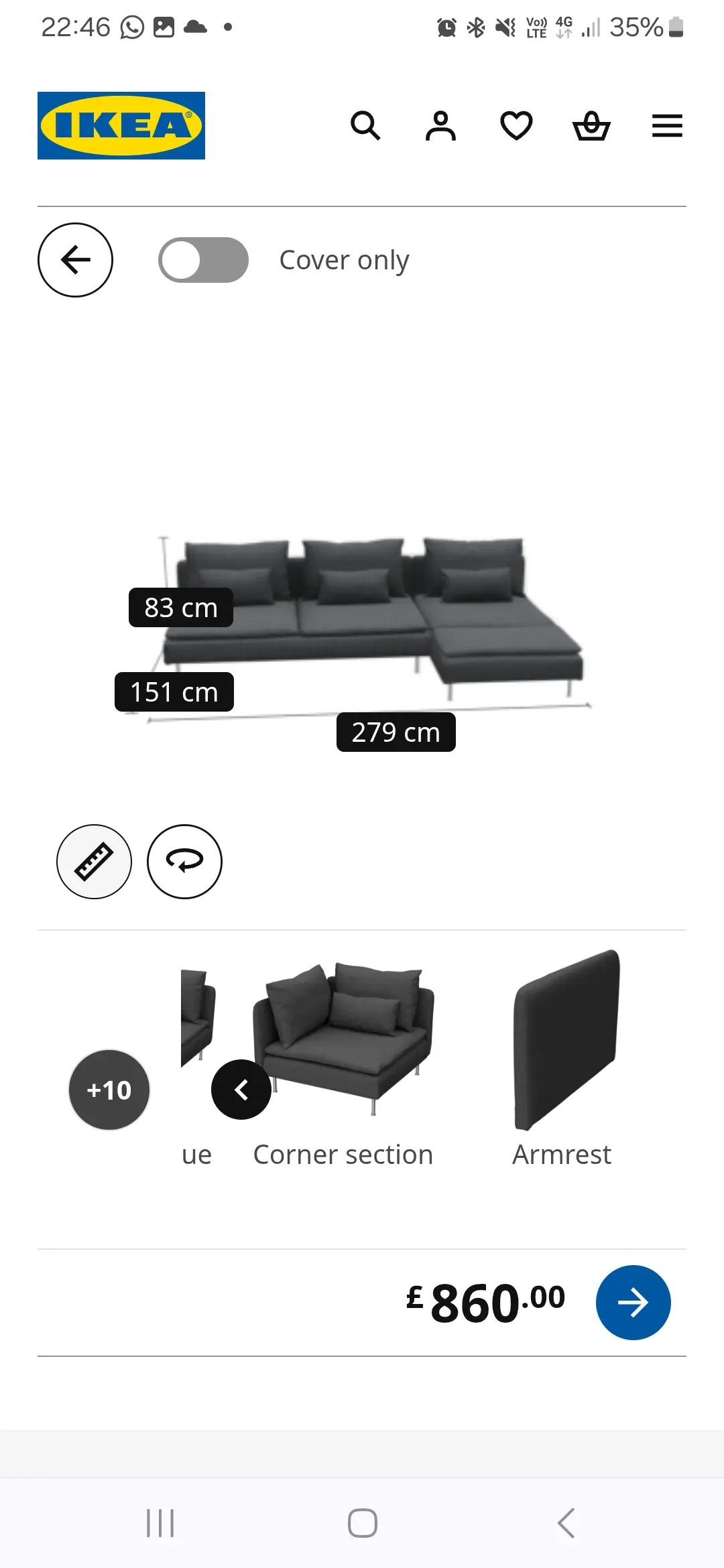Image resolution: width=724 pixels, height=1568 pixels.
Task: Open the +10 more parts button
Action: point(109,1090)
